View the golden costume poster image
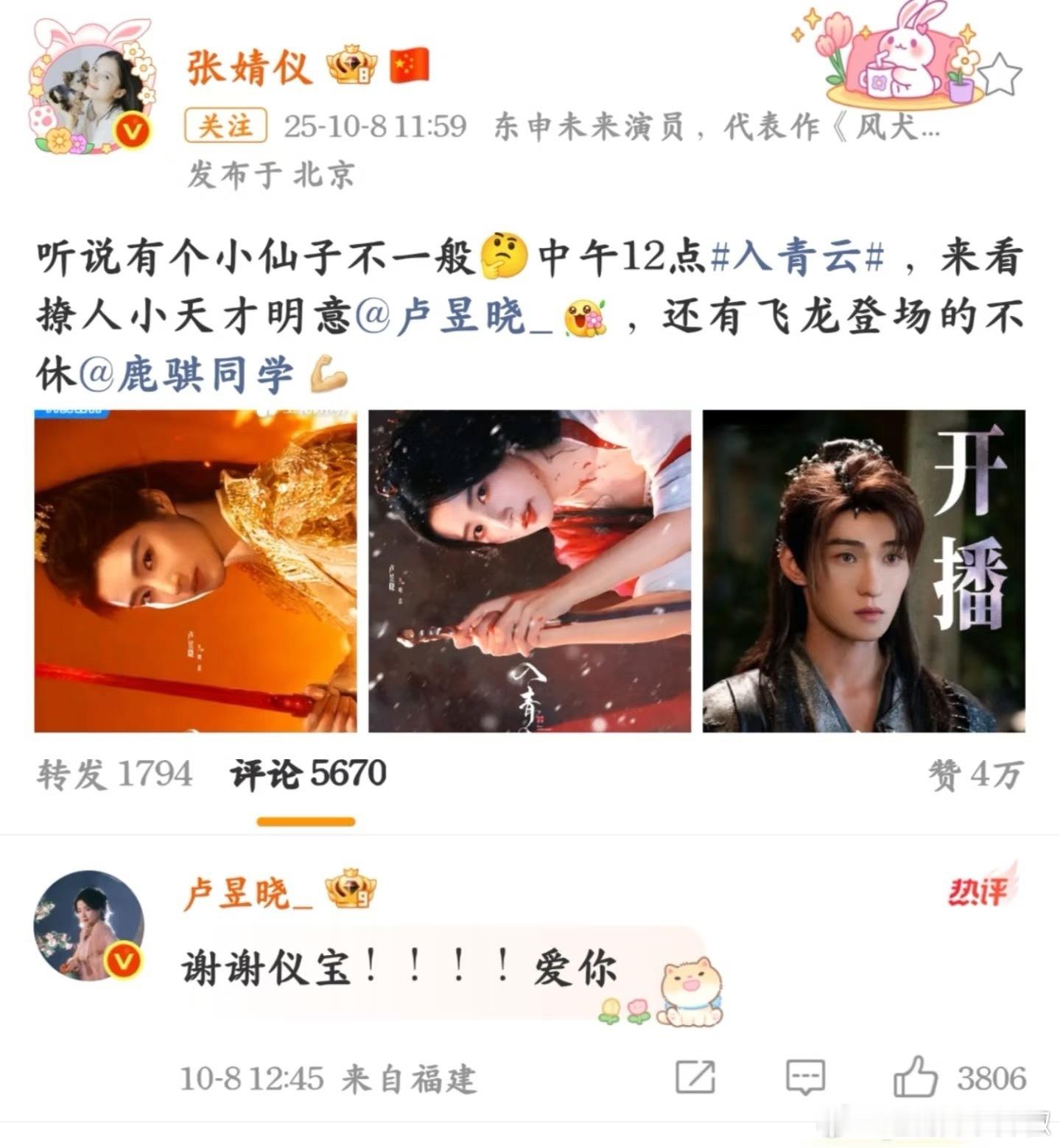This screenshot has width=1060, height=1148. [195, 571]
